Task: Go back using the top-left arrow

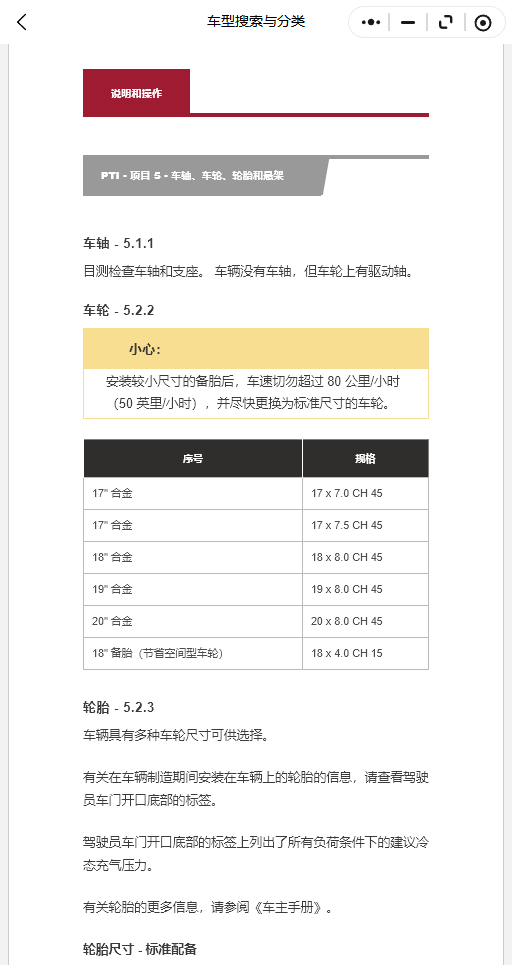Action: tap(22, 22)
